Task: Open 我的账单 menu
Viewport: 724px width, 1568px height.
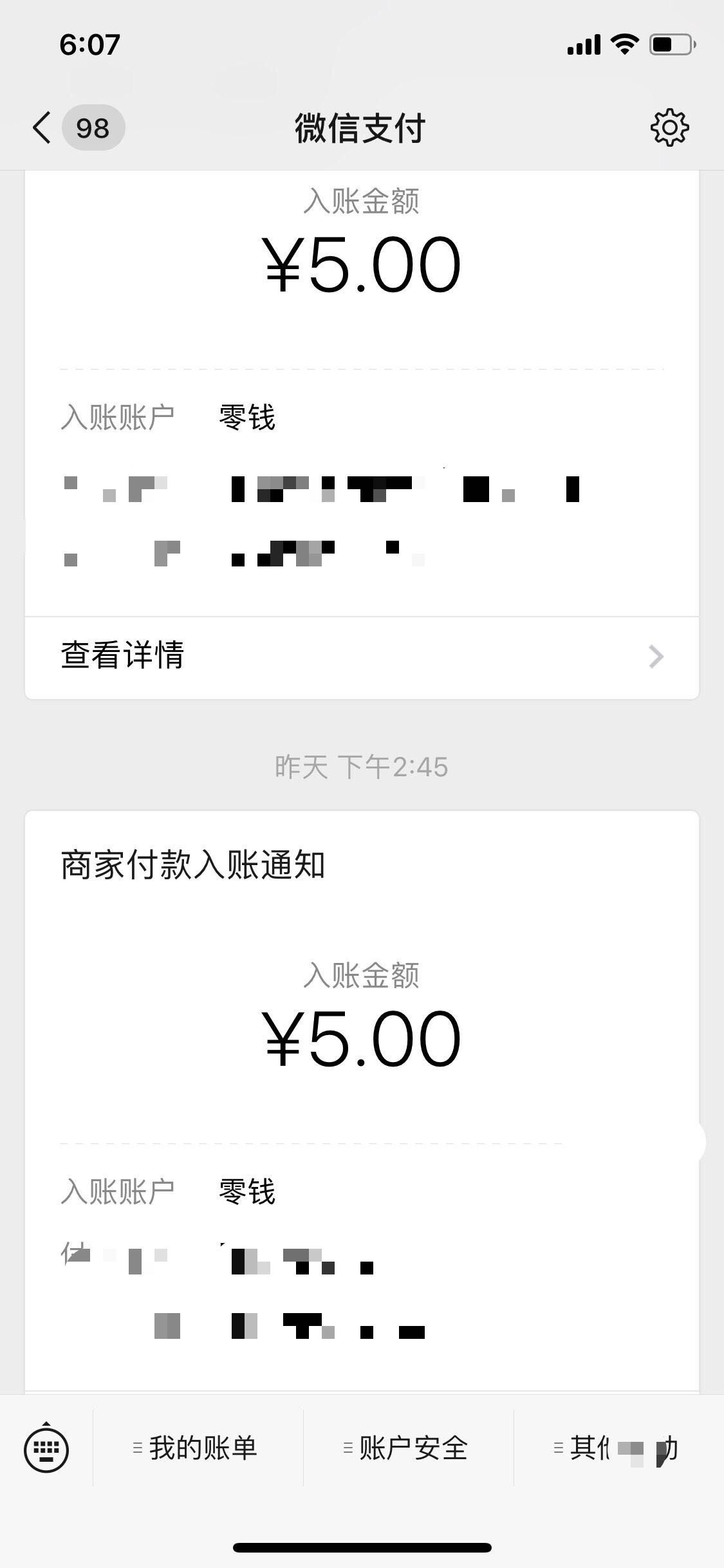Action: click(198, 1448)
